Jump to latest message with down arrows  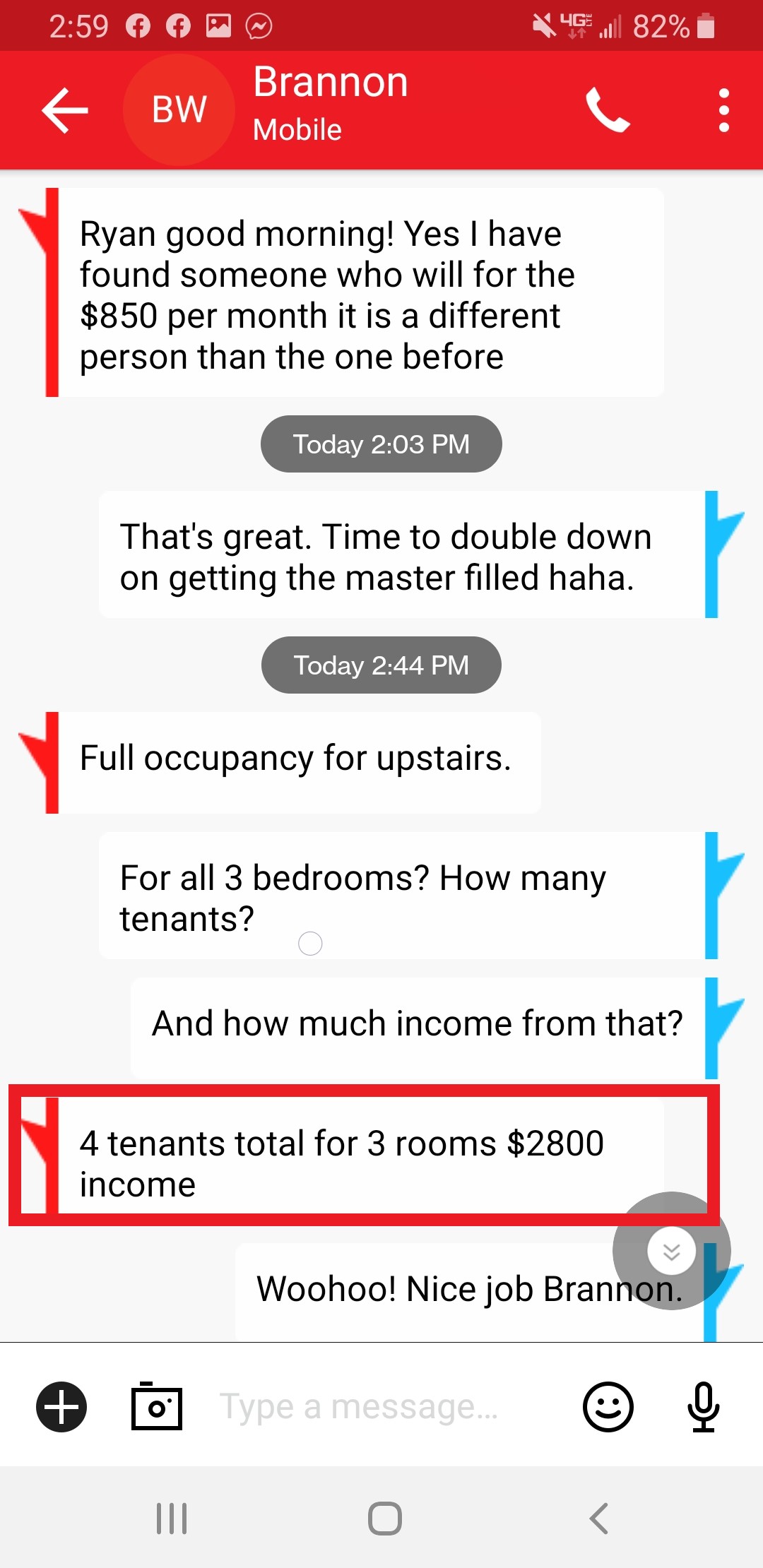671,1251
